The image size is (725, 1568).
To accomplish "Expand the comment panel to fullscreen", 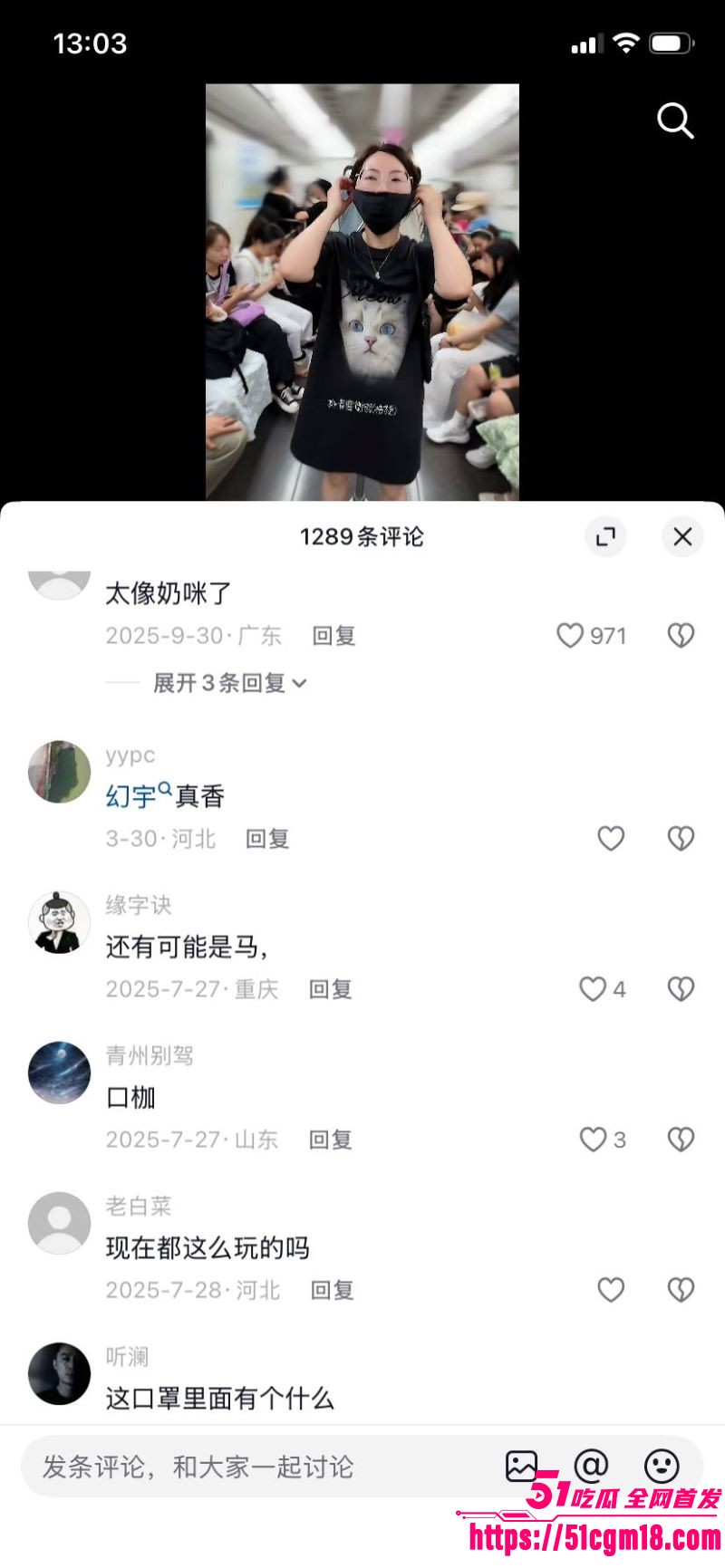I will [x=605, y=536].
